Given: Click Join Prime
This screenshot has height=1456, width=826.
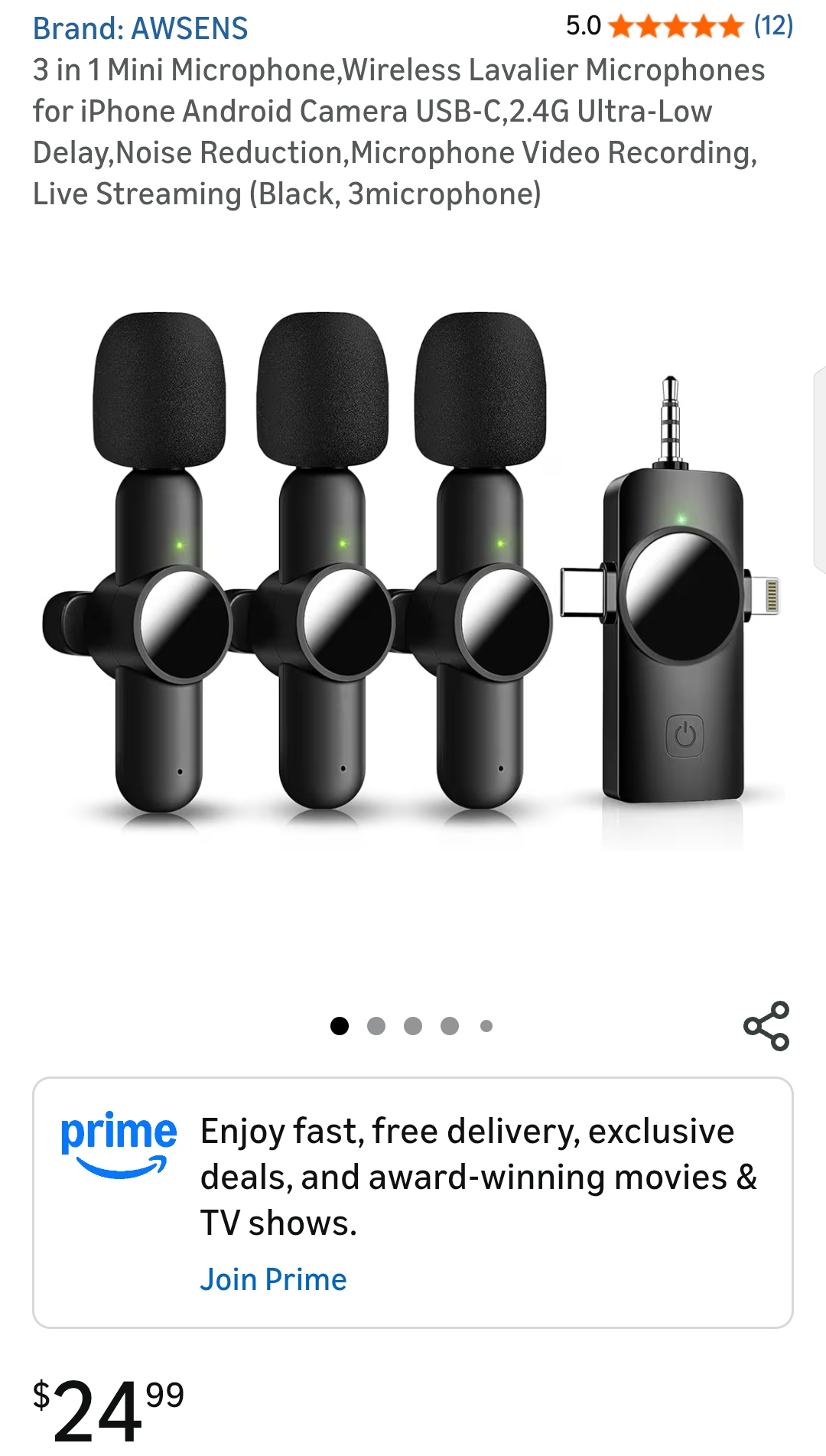Looking at the screenshot, I should click(x=273, y=1278).
